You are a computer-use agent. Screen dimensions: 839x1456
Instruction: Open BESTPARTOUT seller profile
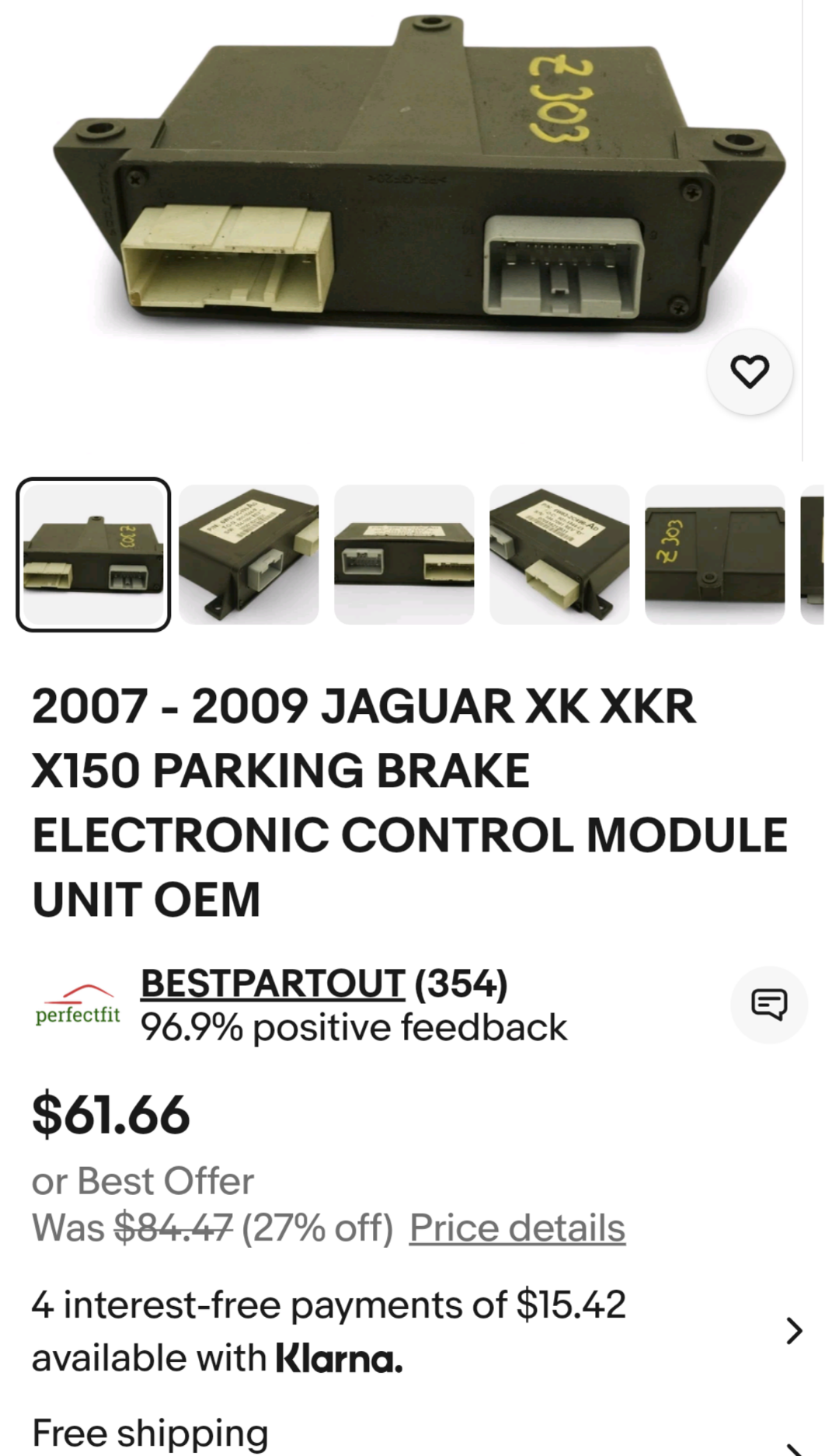coord(272,984)
